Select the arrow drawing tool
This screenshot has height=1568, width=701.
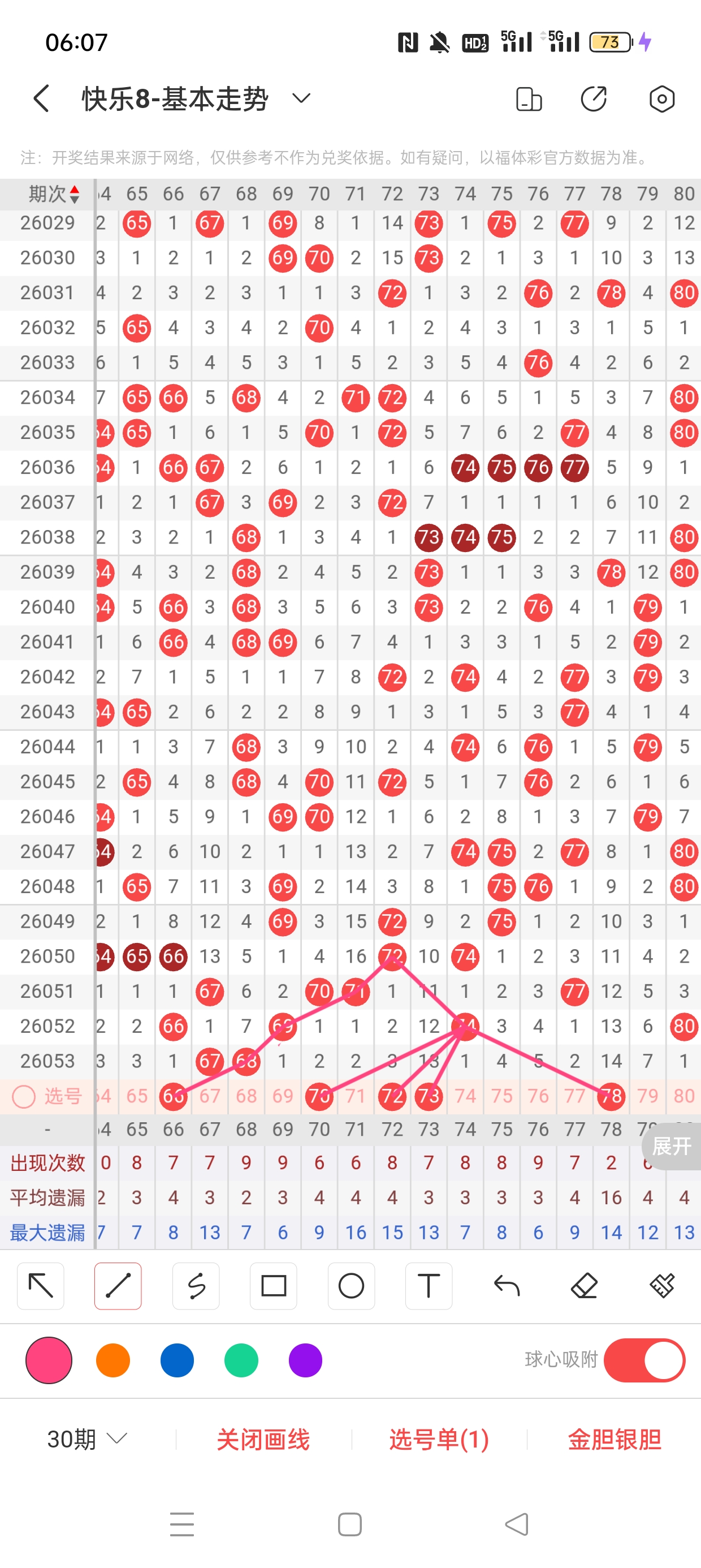pos(41,1286)
